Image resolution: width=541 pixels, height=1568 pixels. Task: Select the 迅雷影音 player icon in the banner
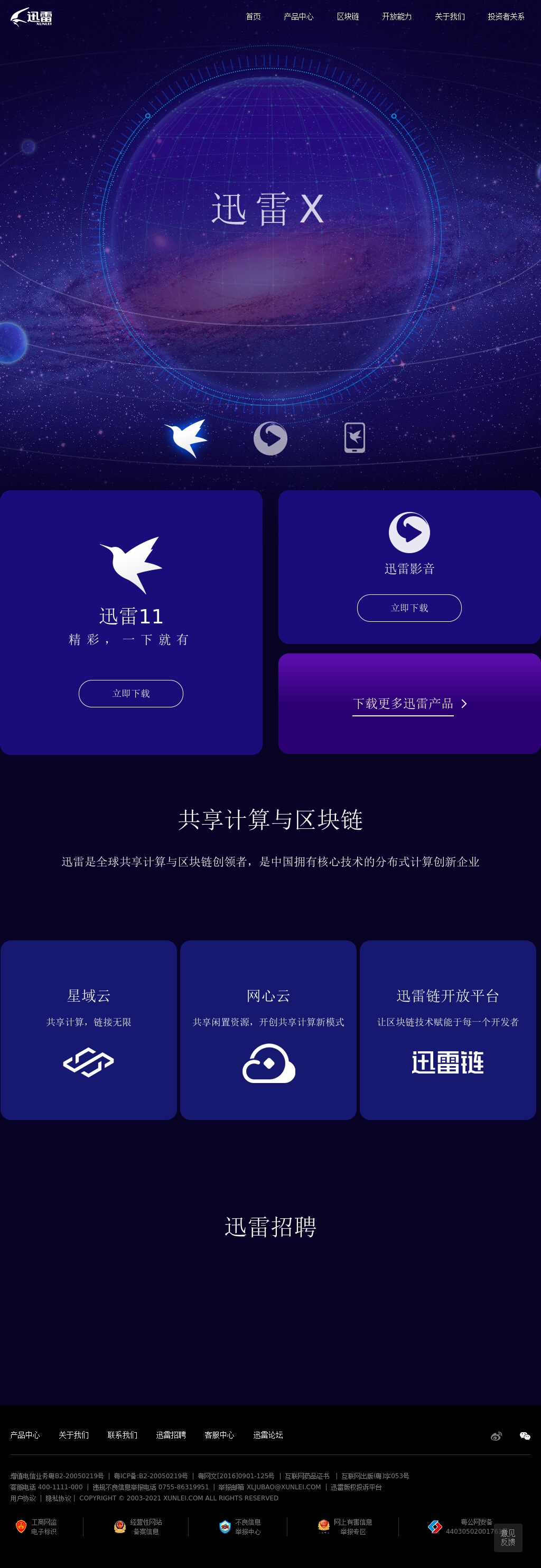tap(270, 438)
